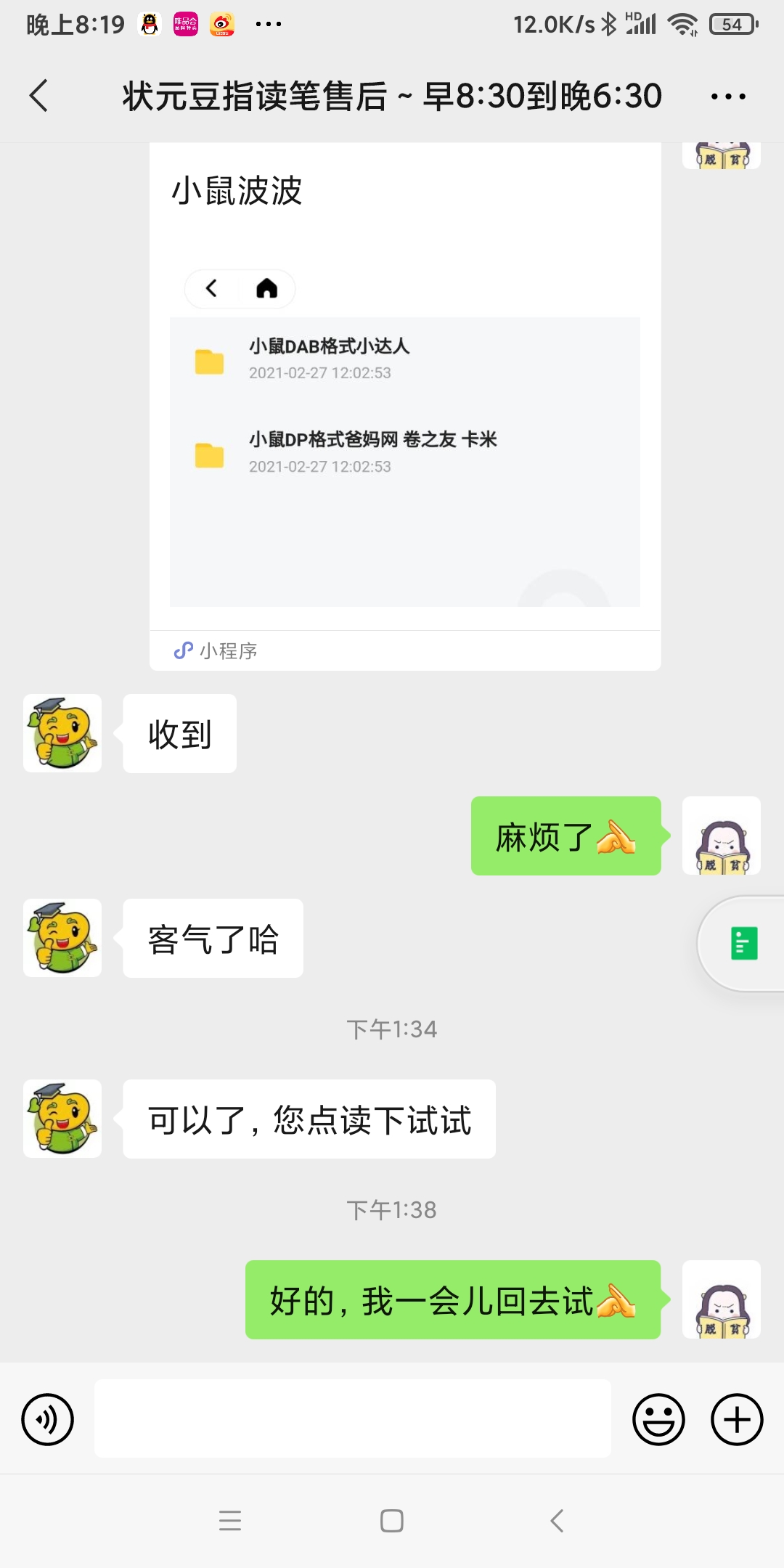The image size is (784, 1568).
Task: Tap the chat title 状元豆指读笔售后
Action: (392, 95)
